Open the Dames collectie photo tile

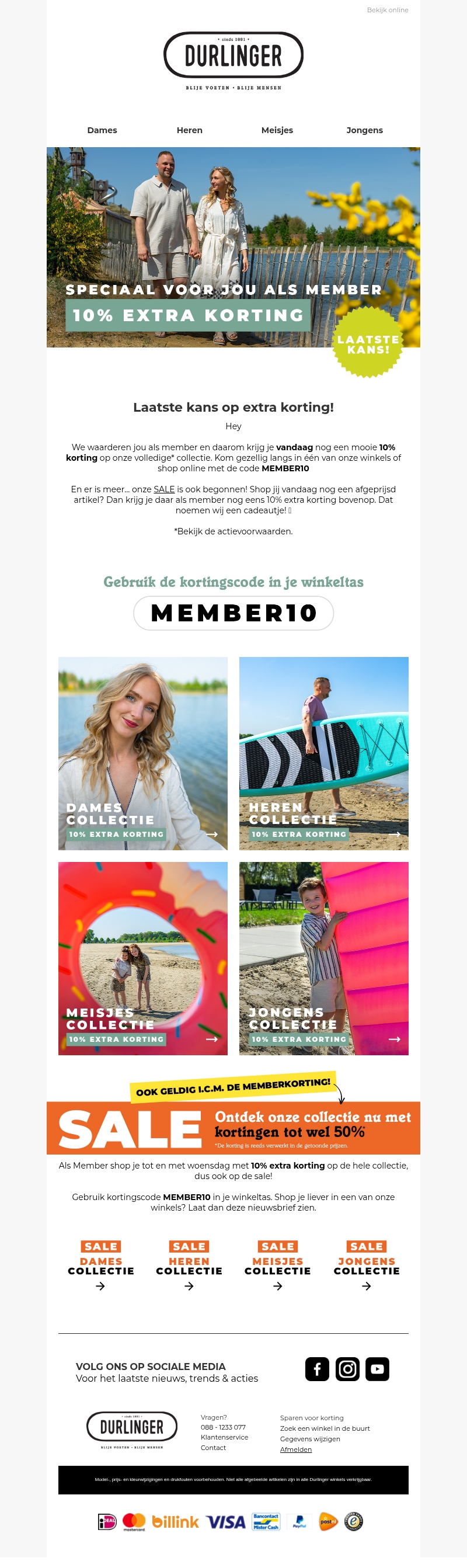click(x=143, y=753)
